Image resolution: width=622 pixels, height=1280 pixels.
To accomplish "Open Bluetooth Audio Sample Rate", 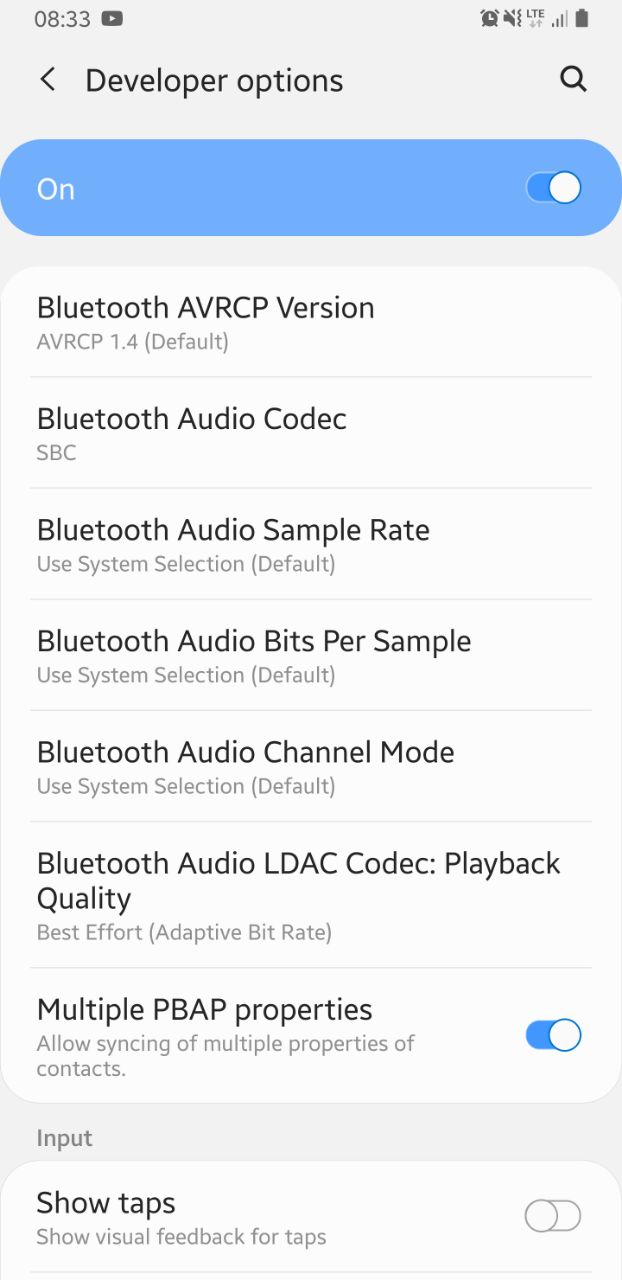I will click(x=311, y=544).
